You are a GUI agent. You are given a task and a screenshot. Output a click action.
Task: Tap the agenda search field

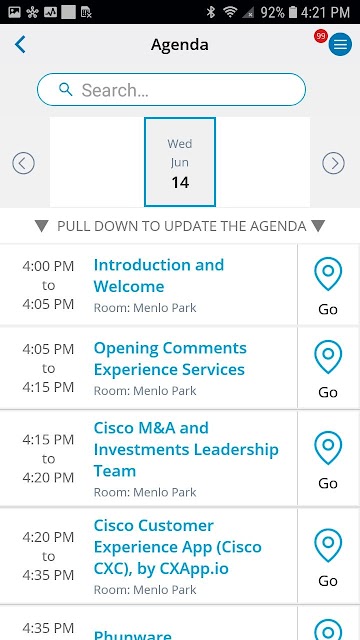click(171, 89)
